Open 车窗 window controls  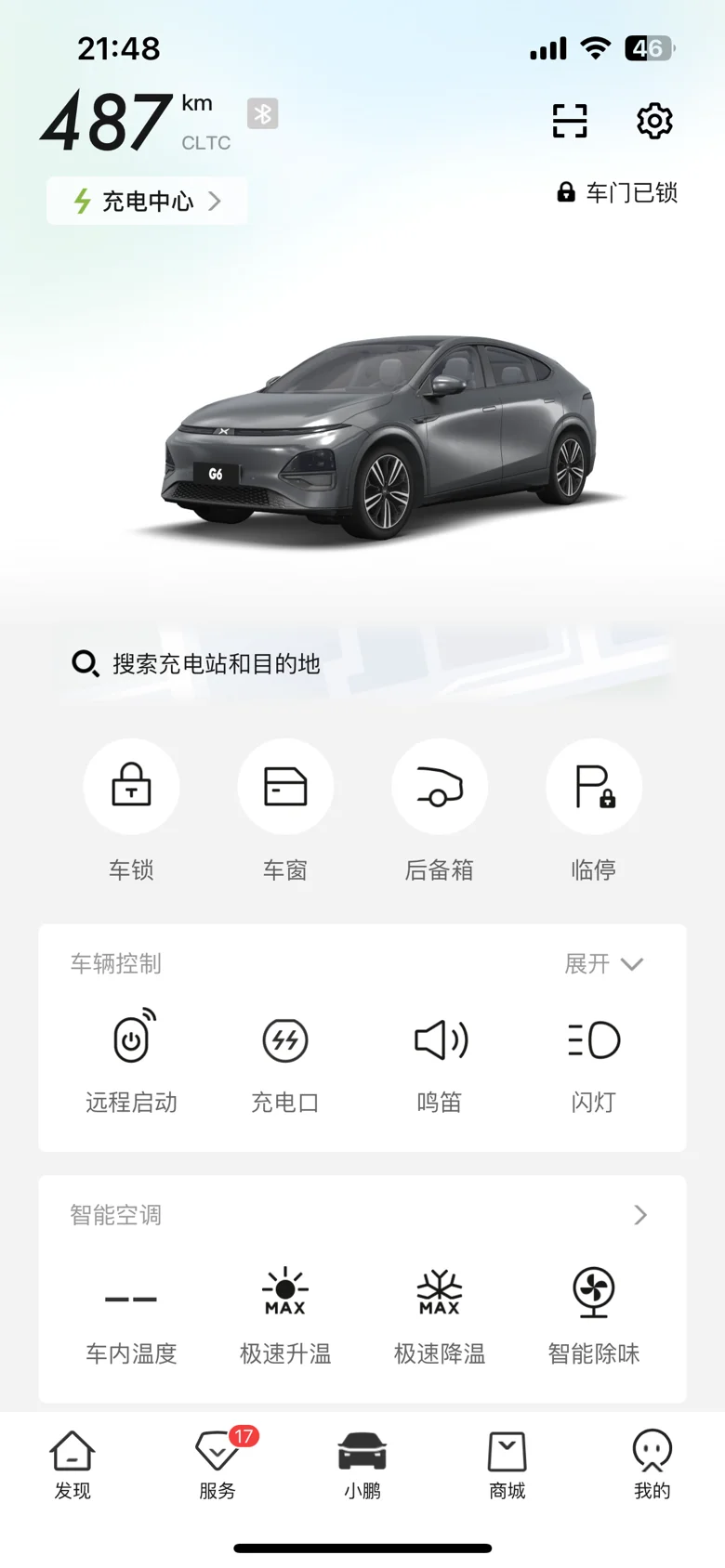pos(285,787)
